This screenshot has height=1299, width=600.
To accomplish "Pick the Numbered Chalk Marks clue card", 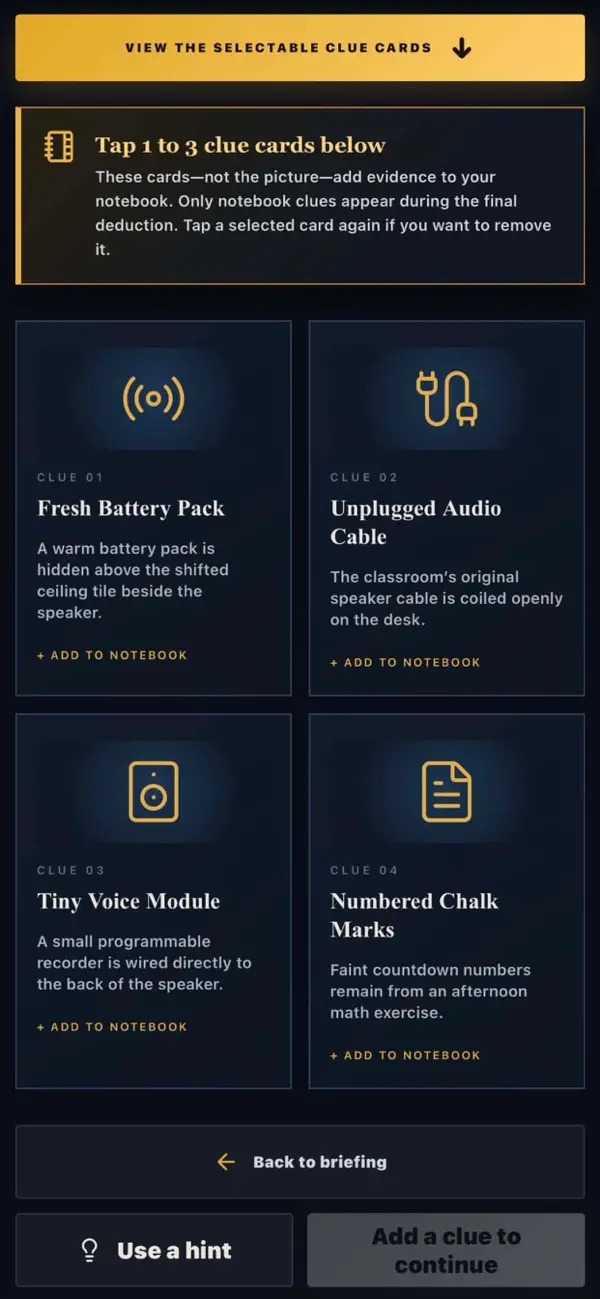I will pos(447,901).
